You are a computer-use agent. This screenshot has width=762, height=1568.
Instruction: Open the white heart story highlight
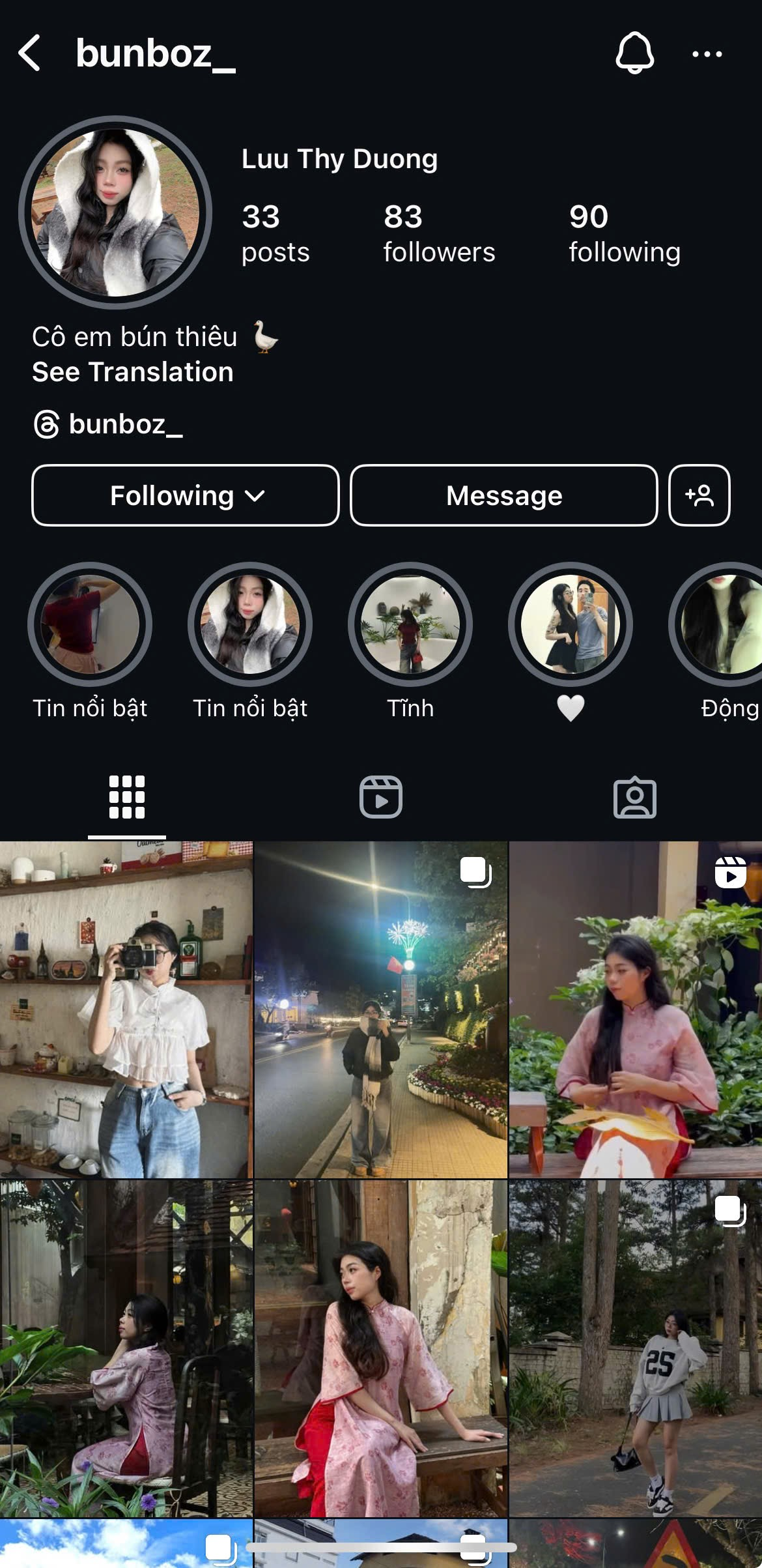(x=570, y=626)
